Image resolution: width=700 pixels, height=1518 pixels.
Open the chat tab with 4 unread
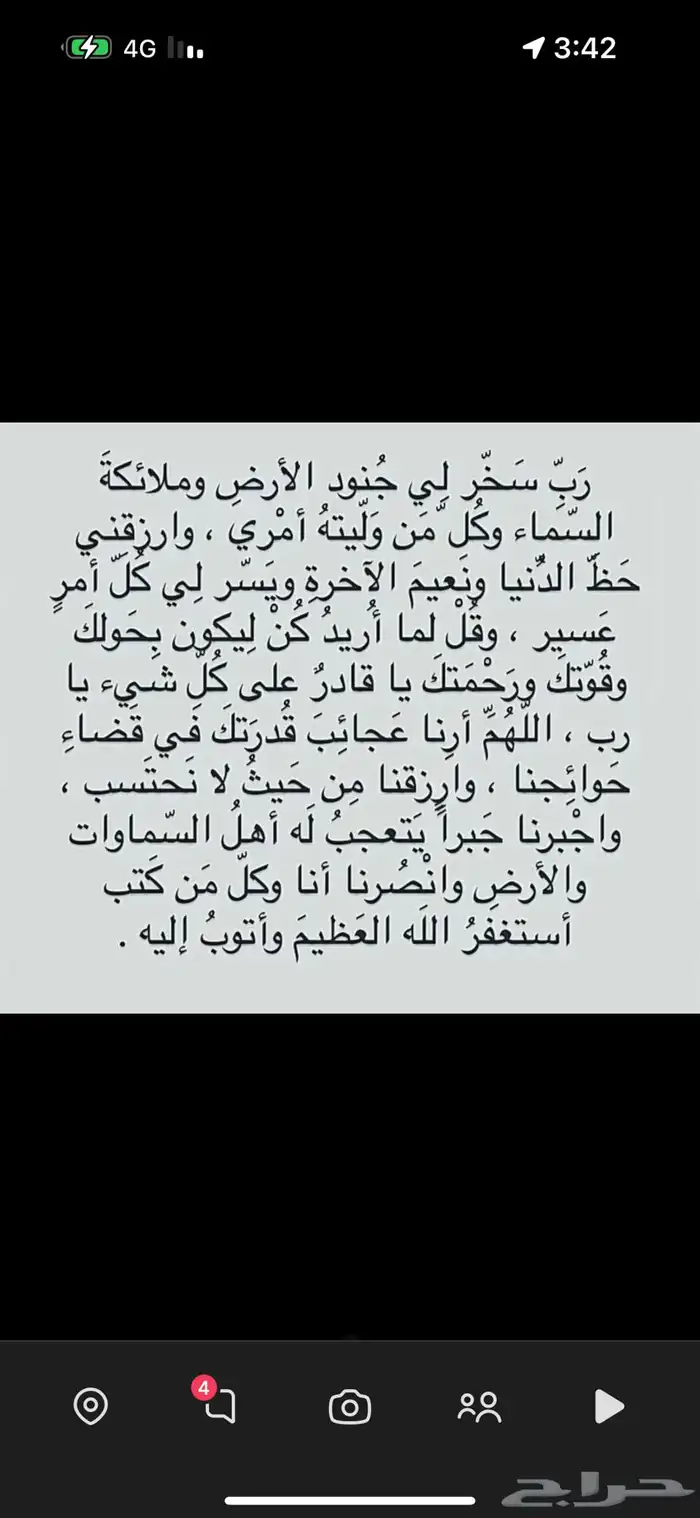click(220, 1407)
